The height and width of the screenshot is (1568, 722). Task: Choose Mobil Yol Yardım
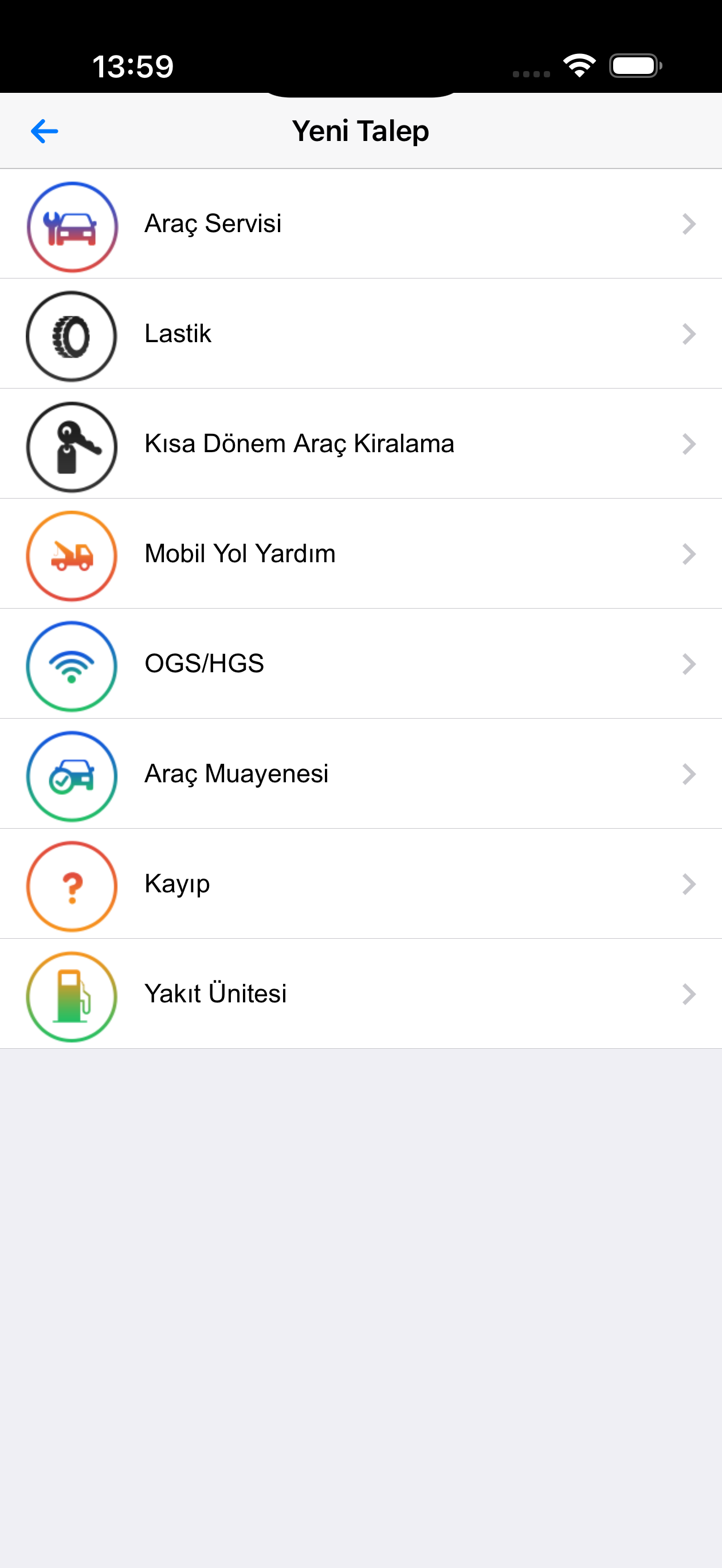pyautogui.click(x=360, y=554)
